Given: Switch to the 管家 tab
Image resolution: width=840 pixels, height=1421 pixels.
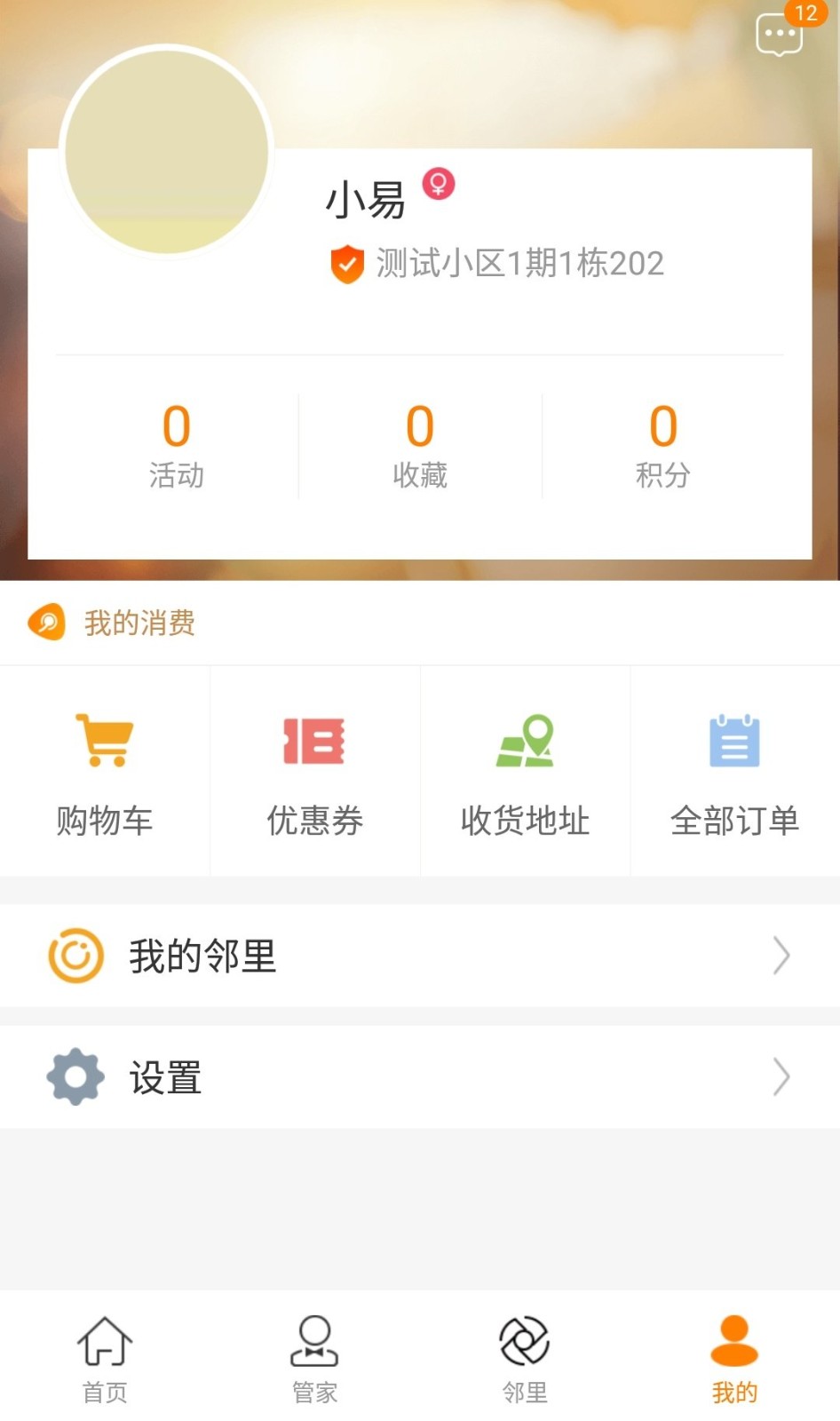Looking at the screenshot, I should [314, 1350].
